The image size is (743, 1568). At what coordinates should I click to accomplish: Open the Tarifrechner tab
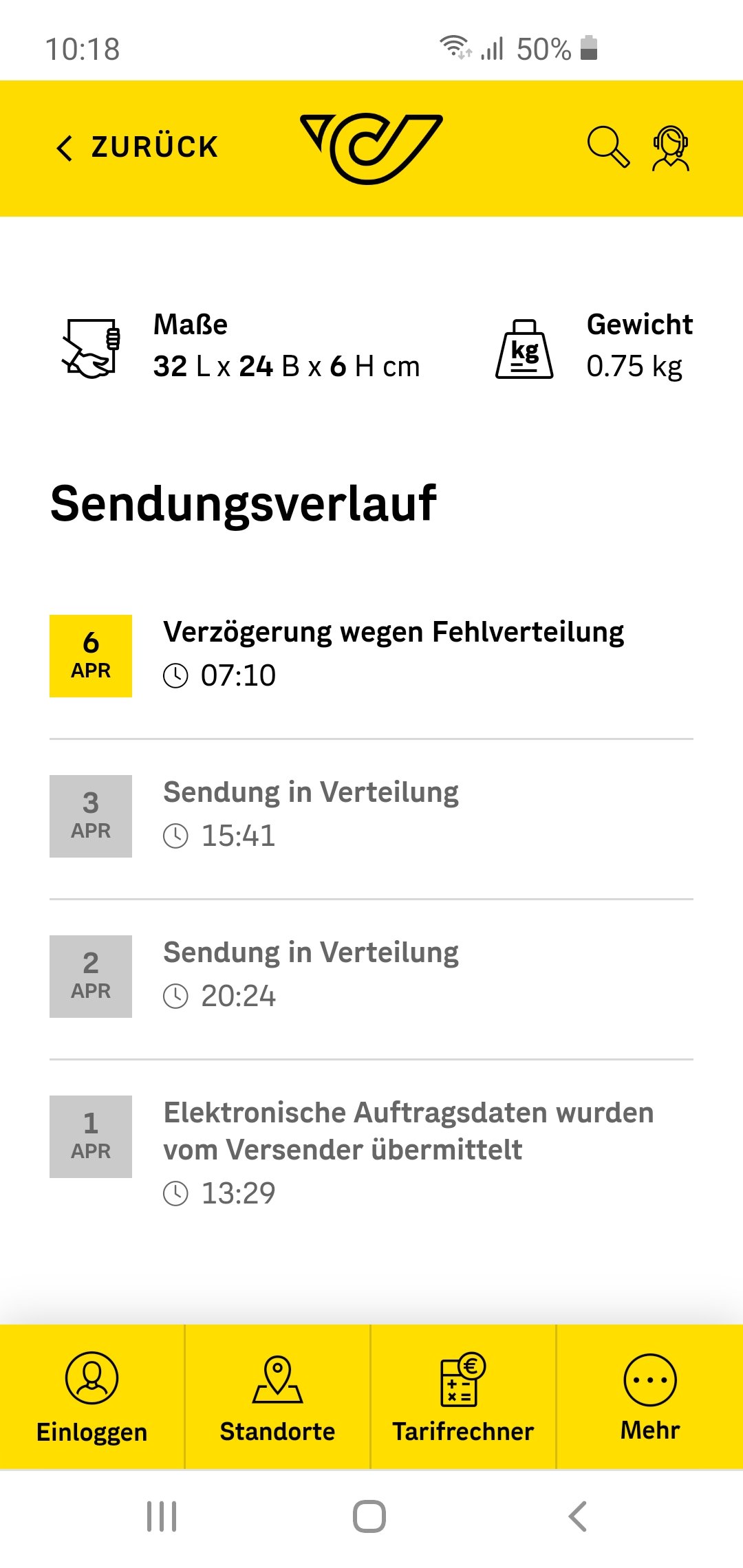click(x=463, y=1397)
